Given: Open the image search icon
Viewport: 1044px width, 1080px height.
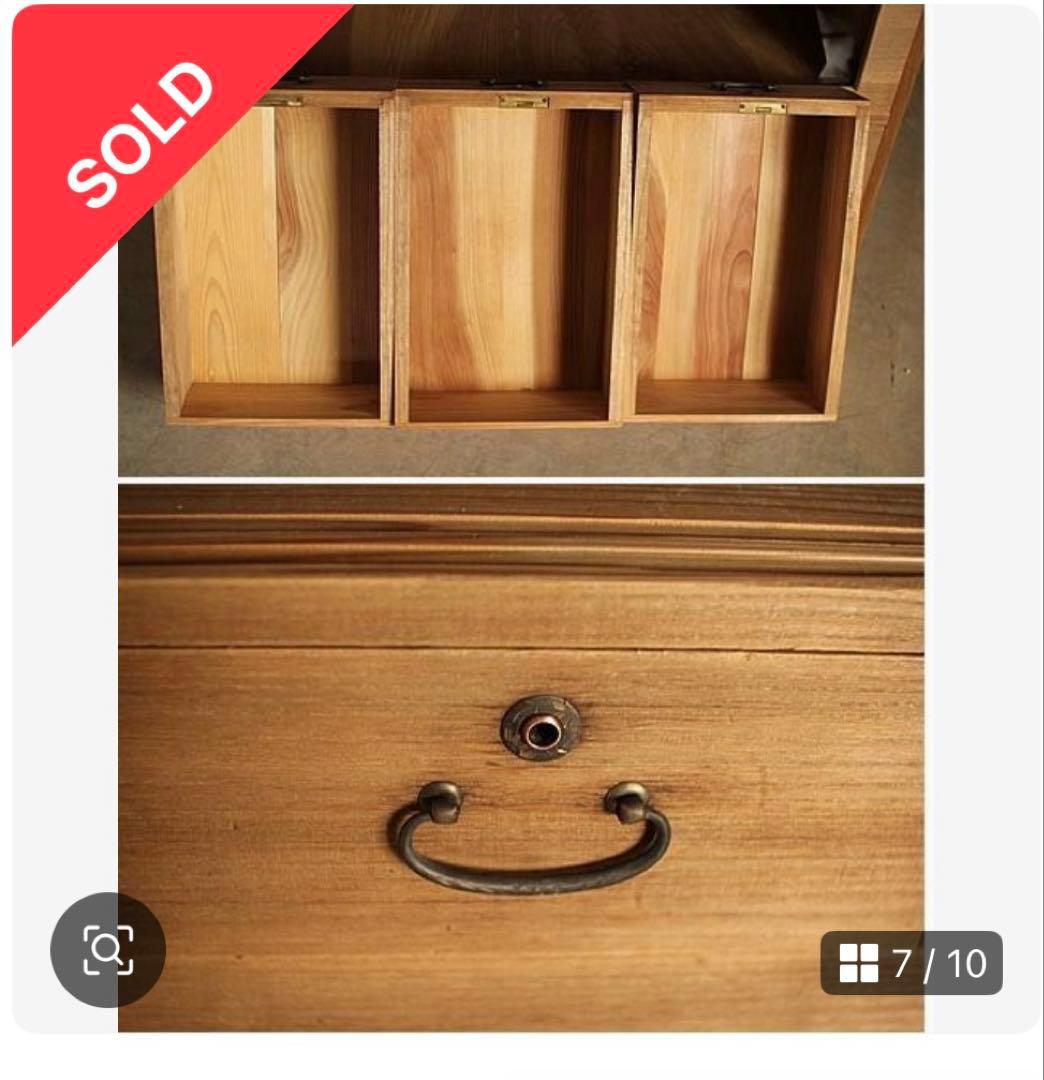Looking at the screenshot, I should pos(107,949).
